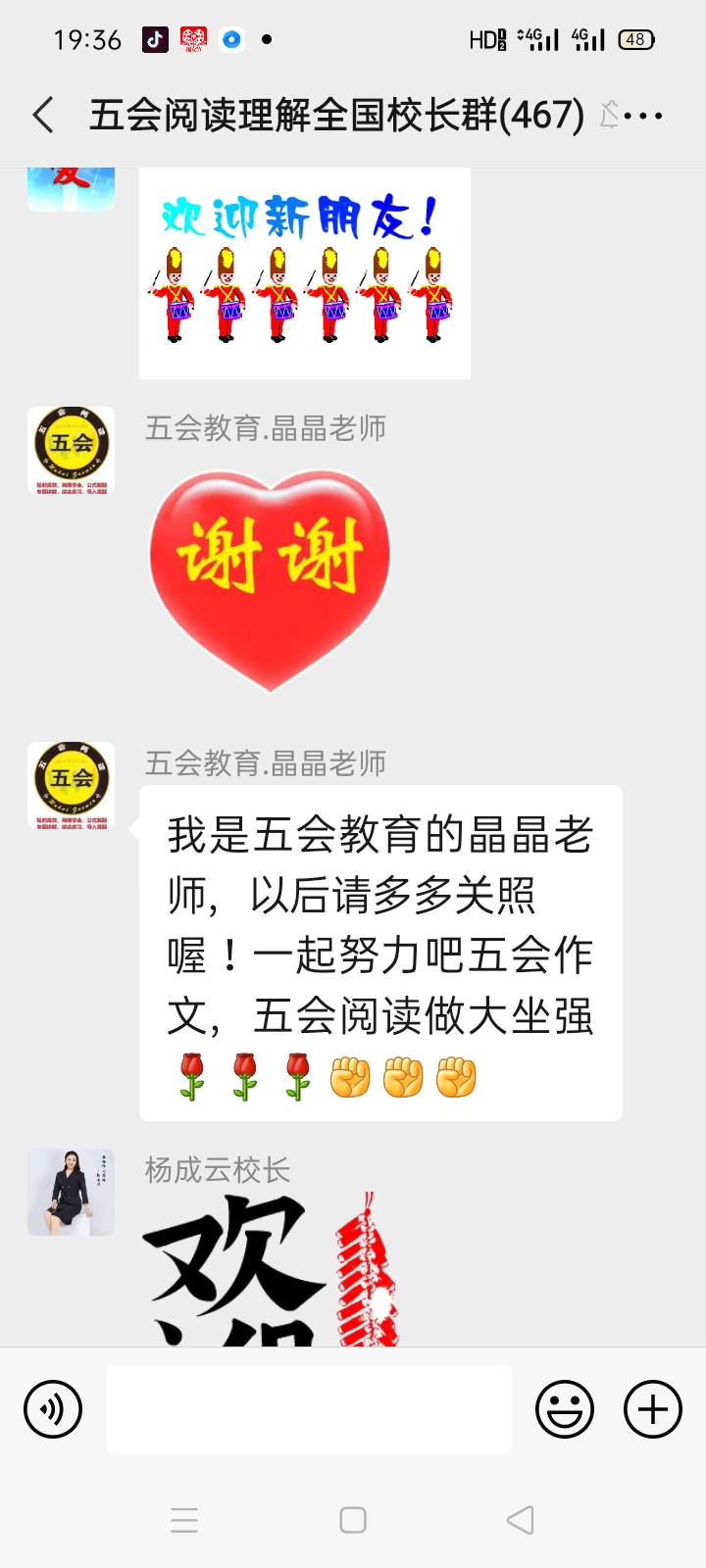Open the avatar beside the 谢谢 heart sticker

[71, 451]
